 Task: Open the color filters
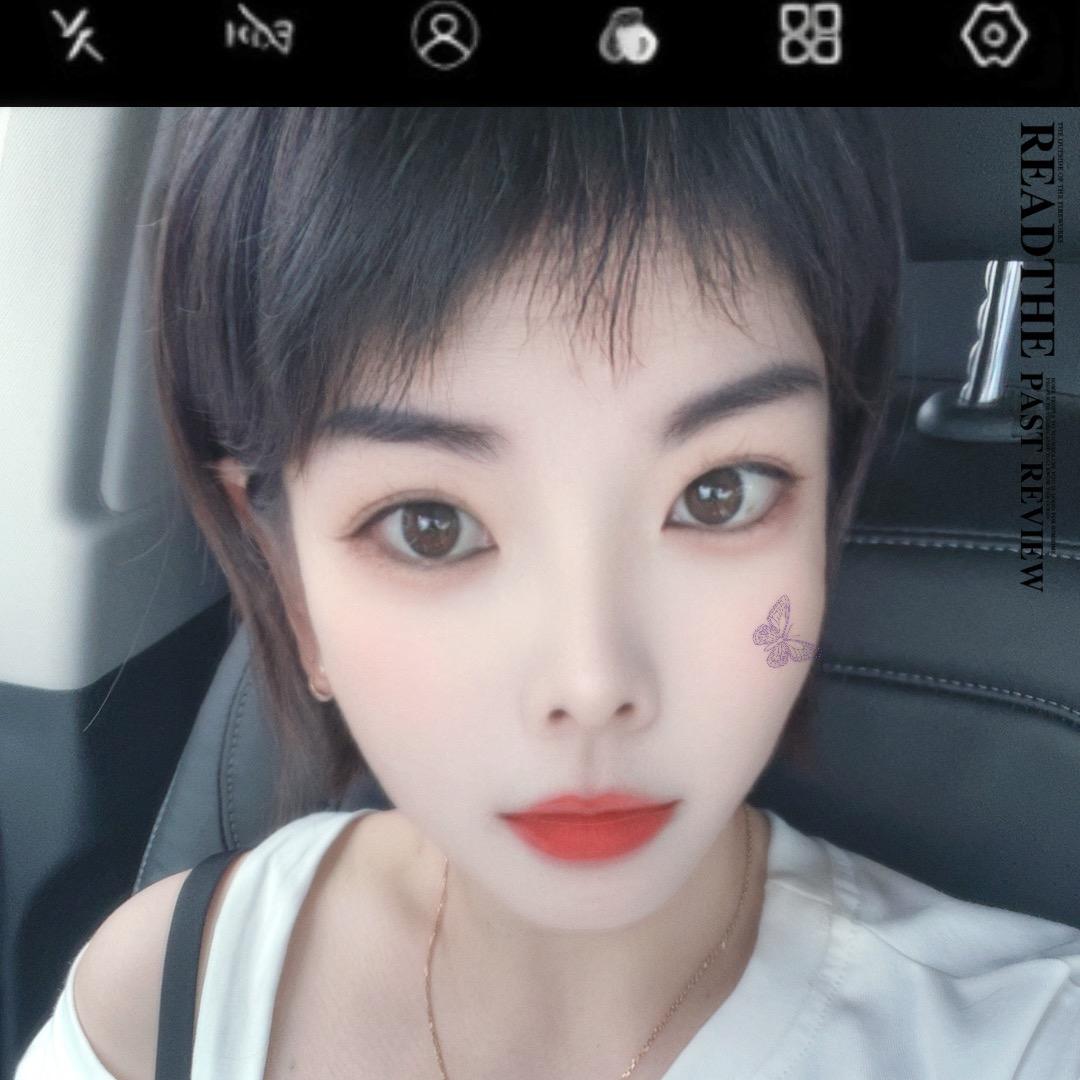pyautogui.click(x=628, y=39)
